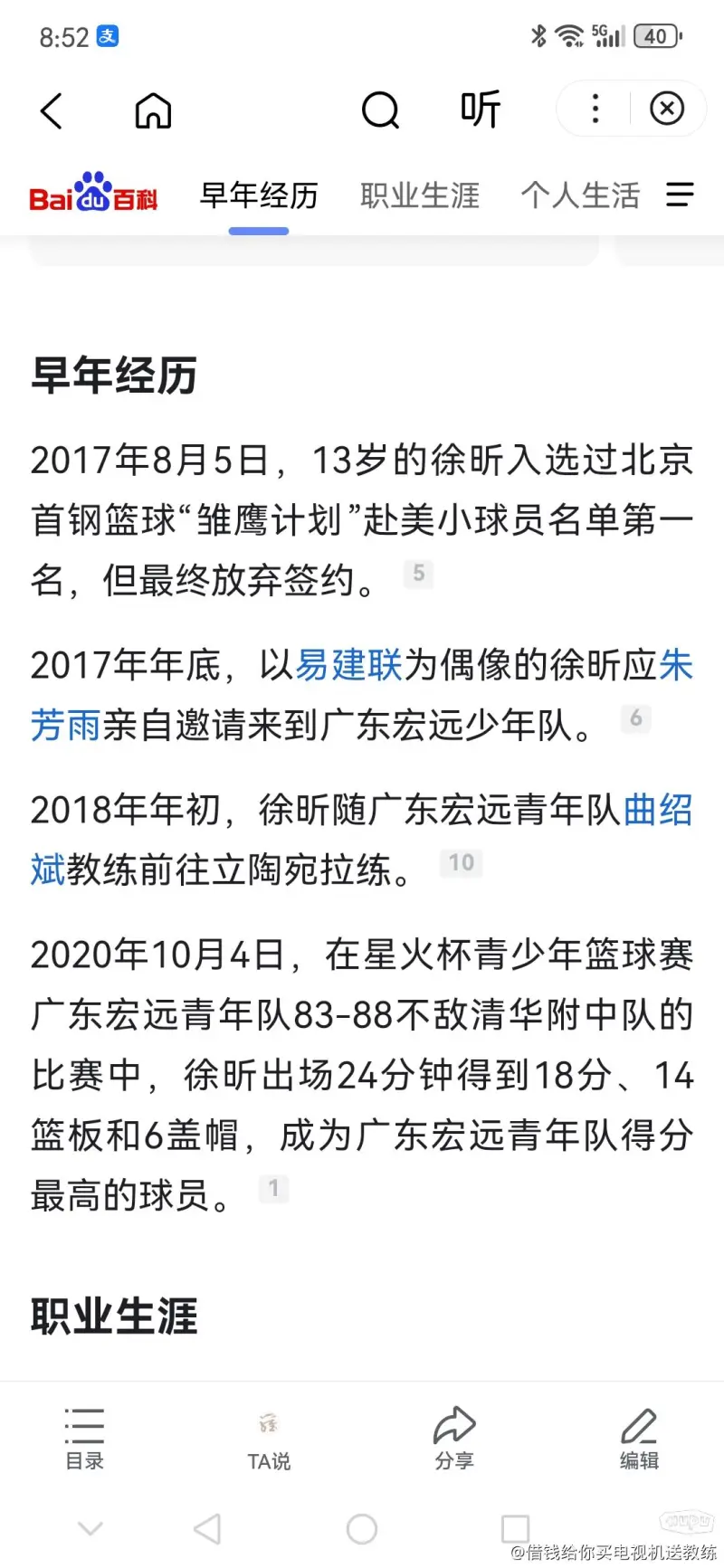Open reference footnote 5
This screenshot has height=1568, width=724.
coord(418,573)
